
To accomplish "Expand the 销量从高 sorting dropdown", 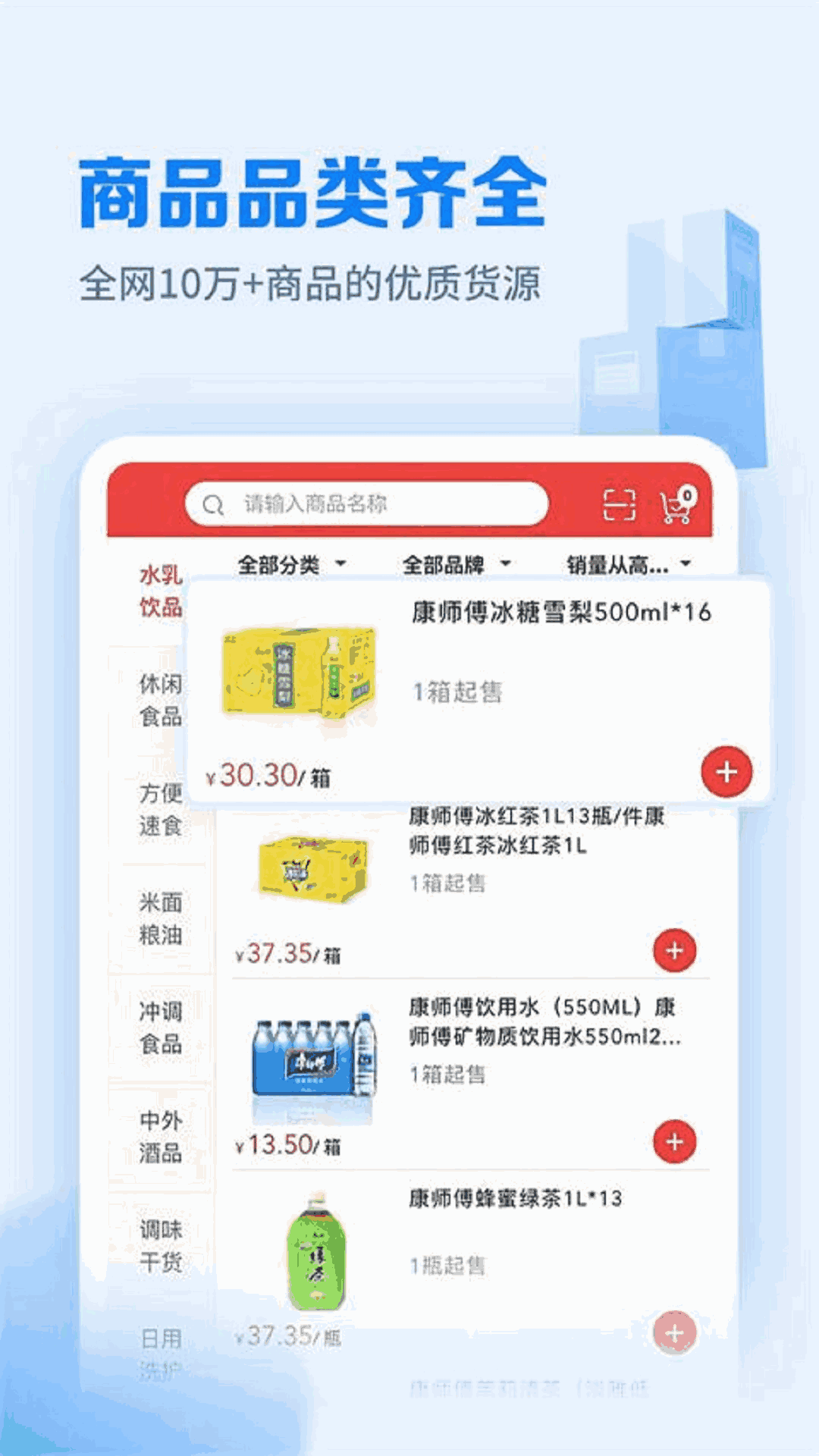I will coord(623,563).
